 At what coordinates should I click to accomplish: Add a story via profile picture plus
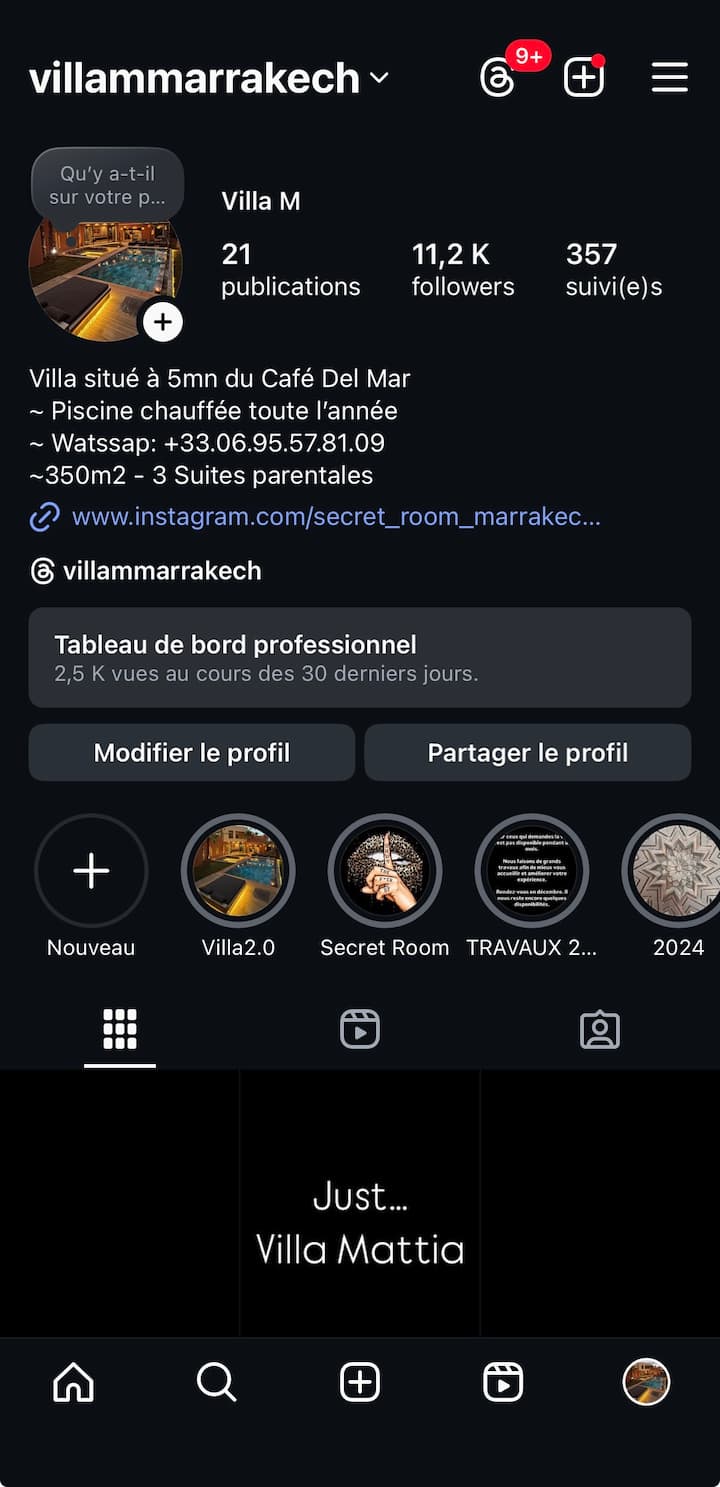click(162, 322)
